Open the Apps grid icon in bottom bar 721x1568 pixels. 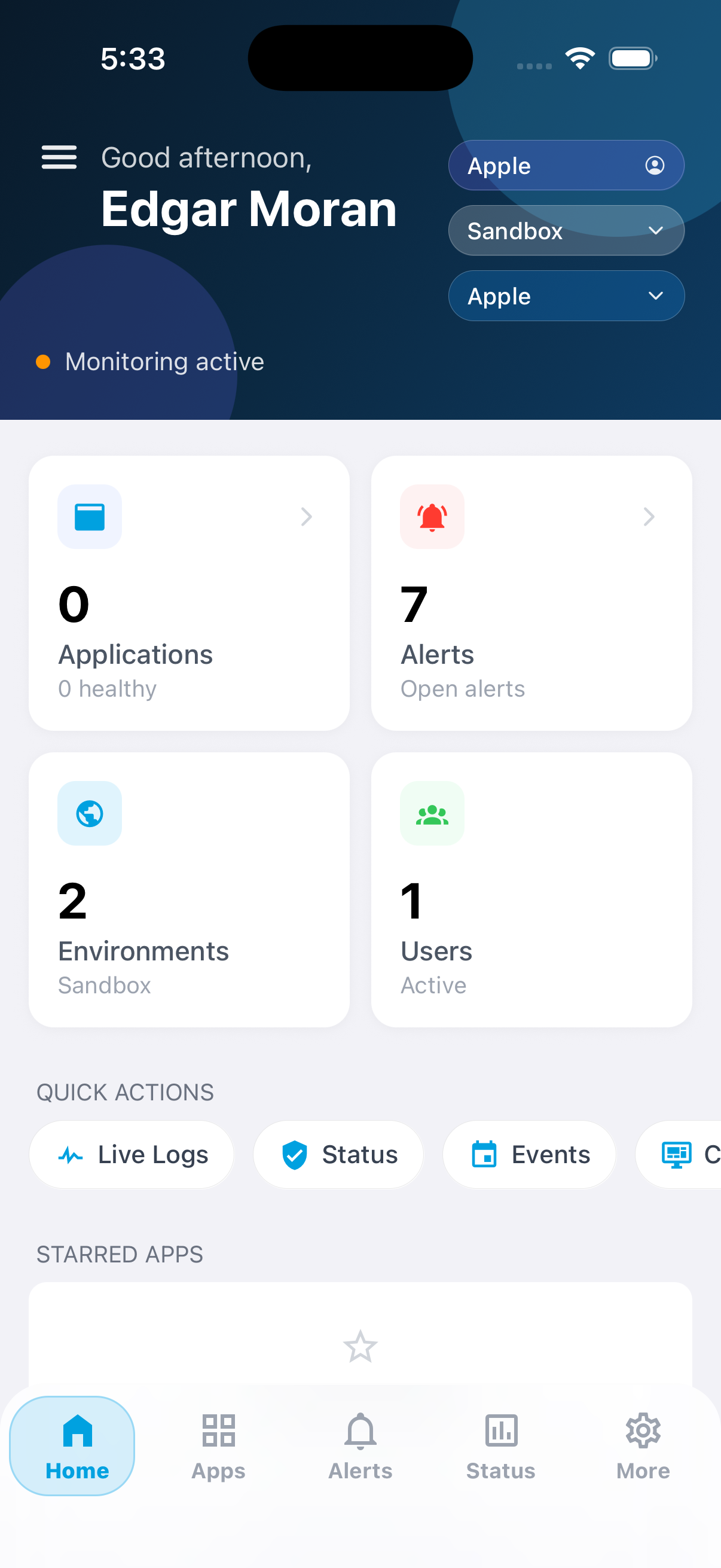[218, 1430]
